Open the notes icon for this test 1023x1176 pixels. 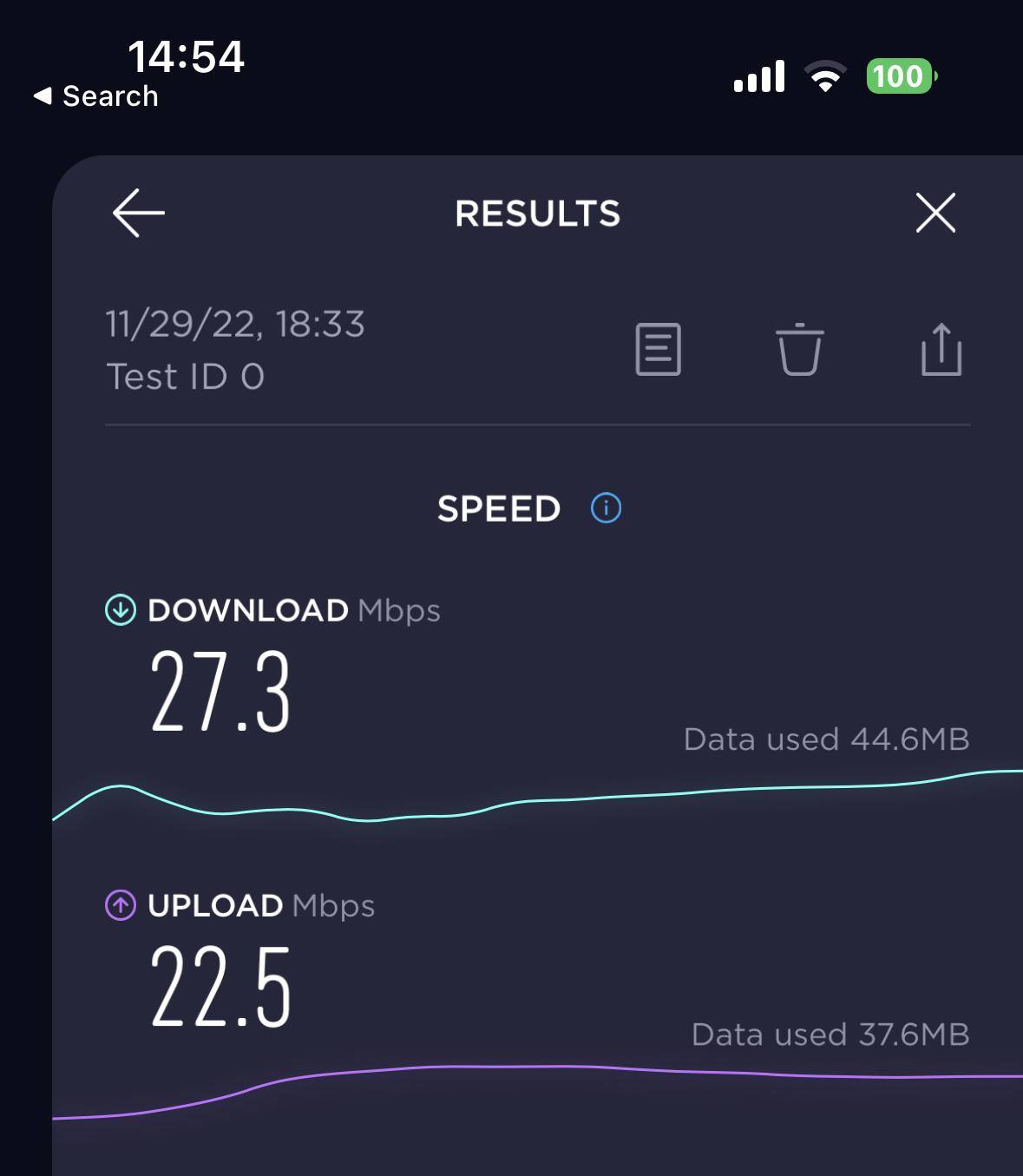pos(658,350)
